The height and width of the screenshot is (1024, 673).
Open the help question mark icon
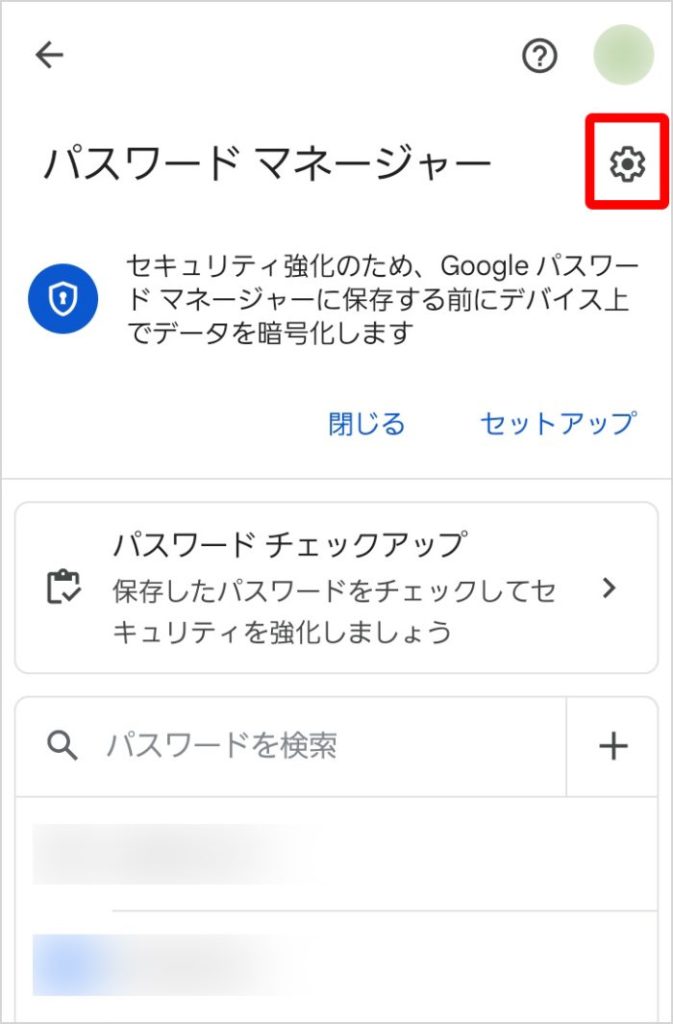pos(540,57)
